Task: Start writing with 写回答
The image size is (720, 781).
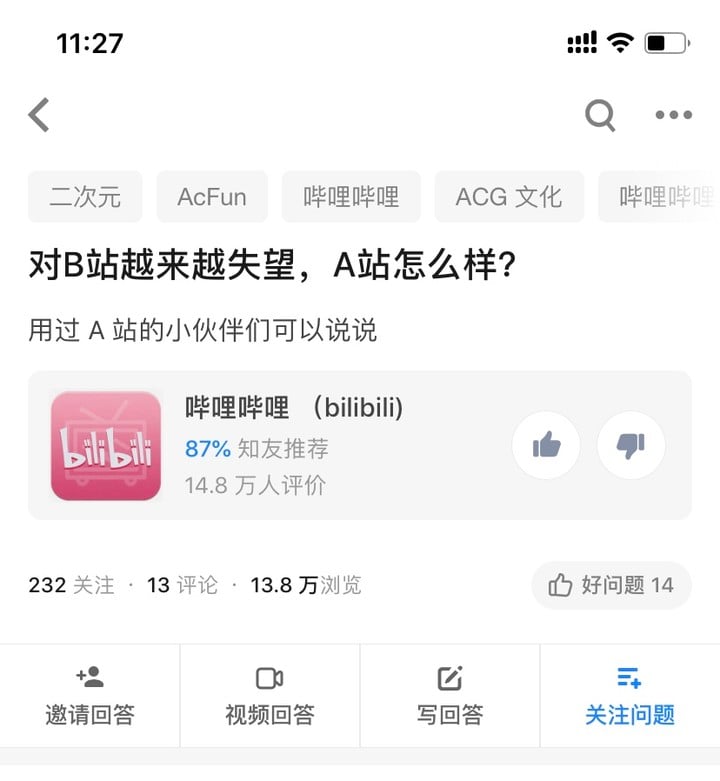Action: pos(450,697)
